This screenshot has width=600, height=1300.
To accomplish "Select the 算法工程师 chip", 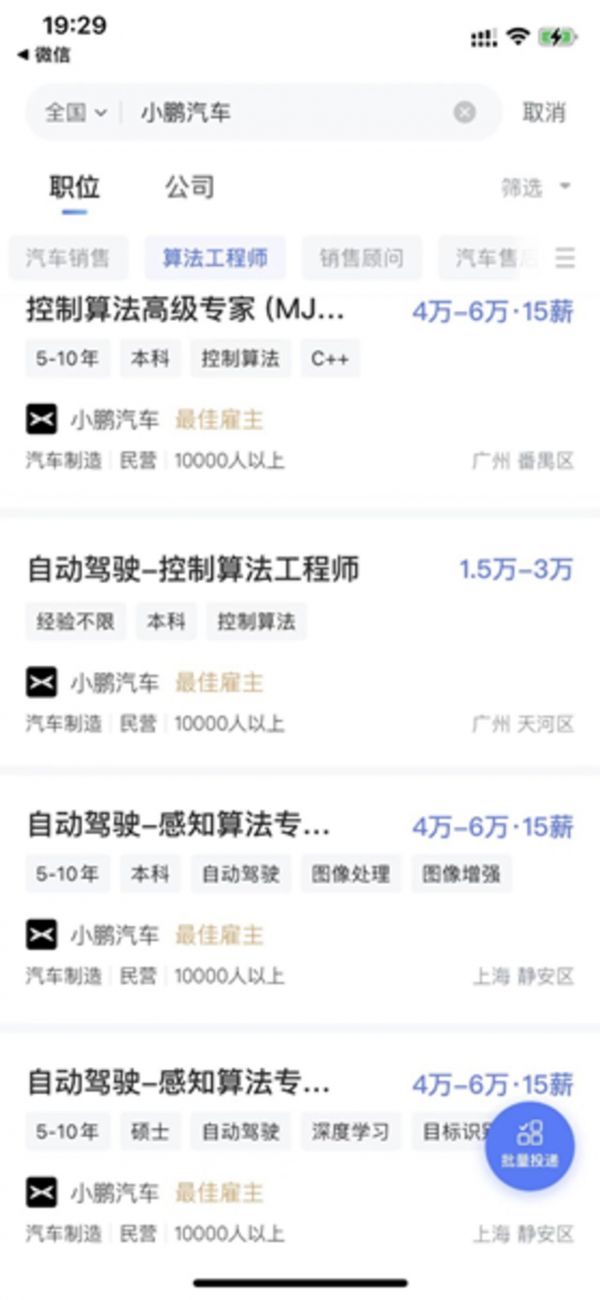I will [x=215, y=258].
